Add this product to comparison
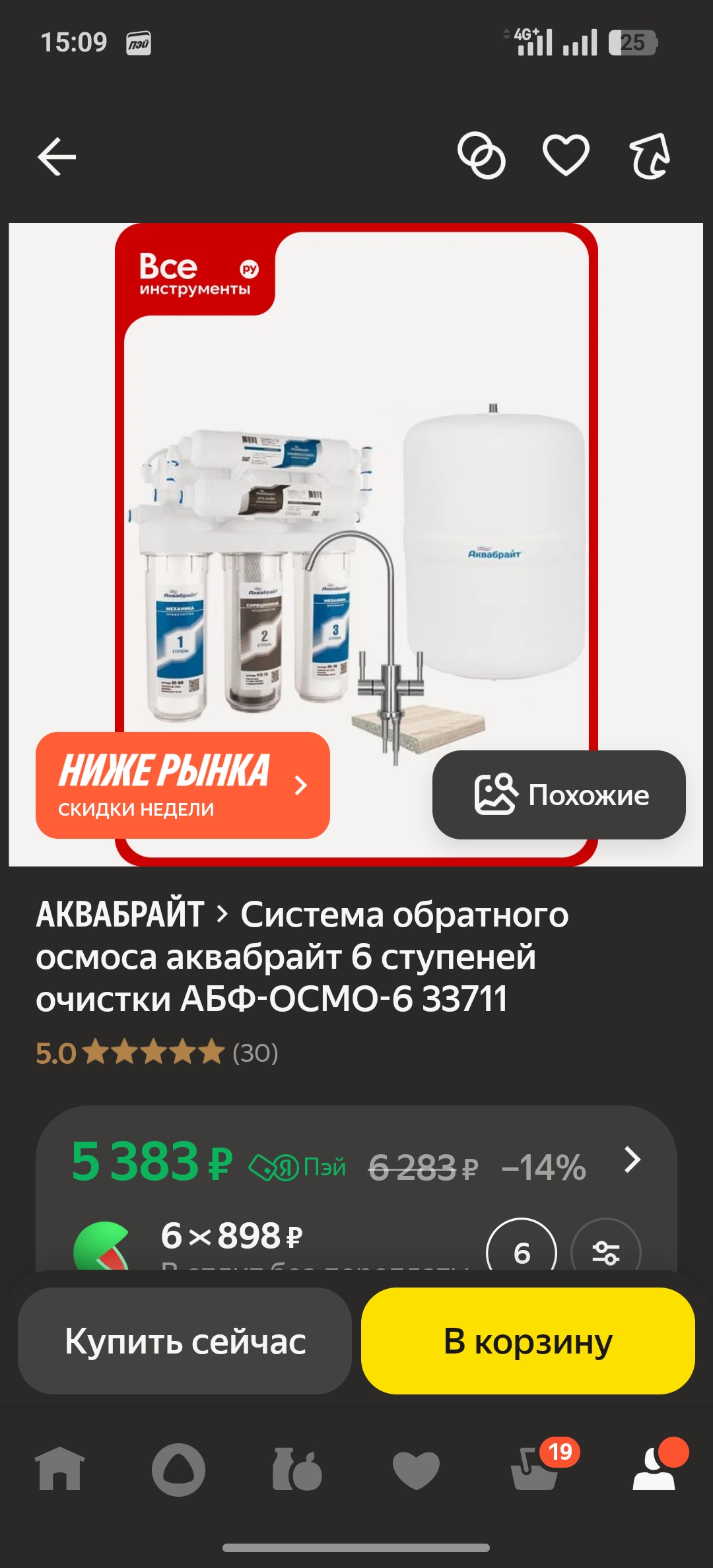Image resolution: width=713 pixels, height=1568 pixels. pos(481,156)
